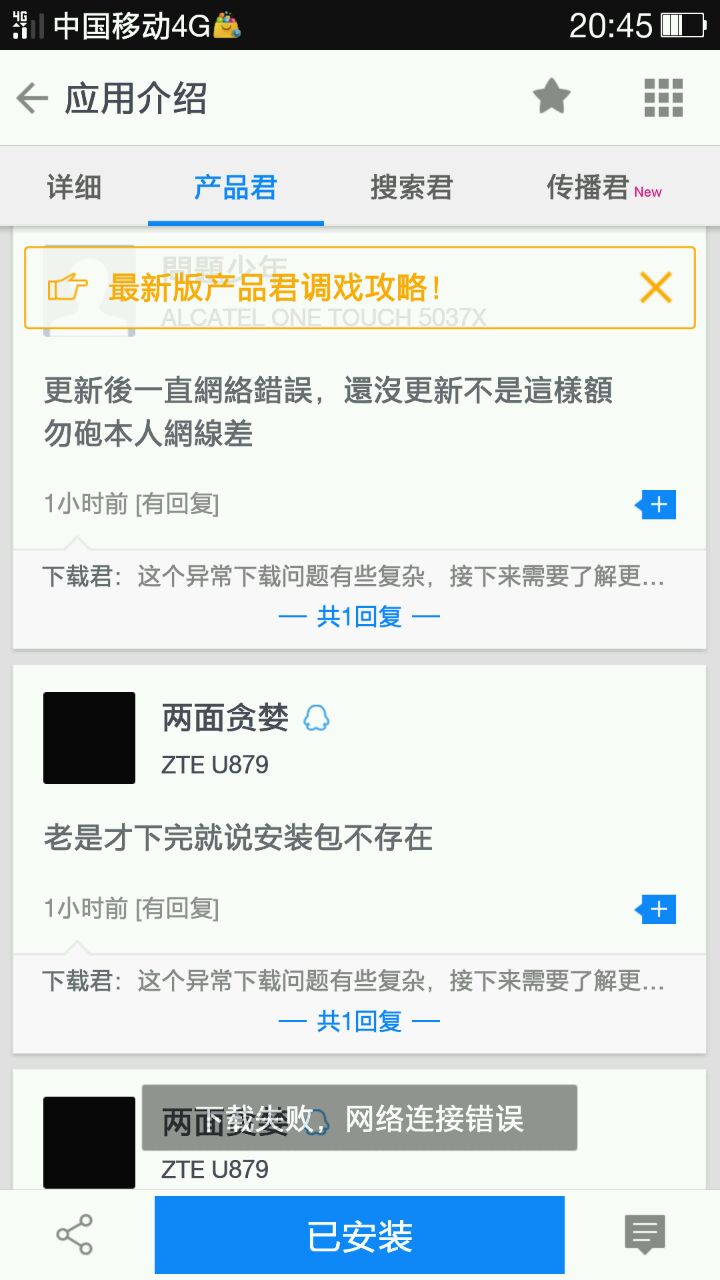Select the 产品君 tab

[235, 187]
